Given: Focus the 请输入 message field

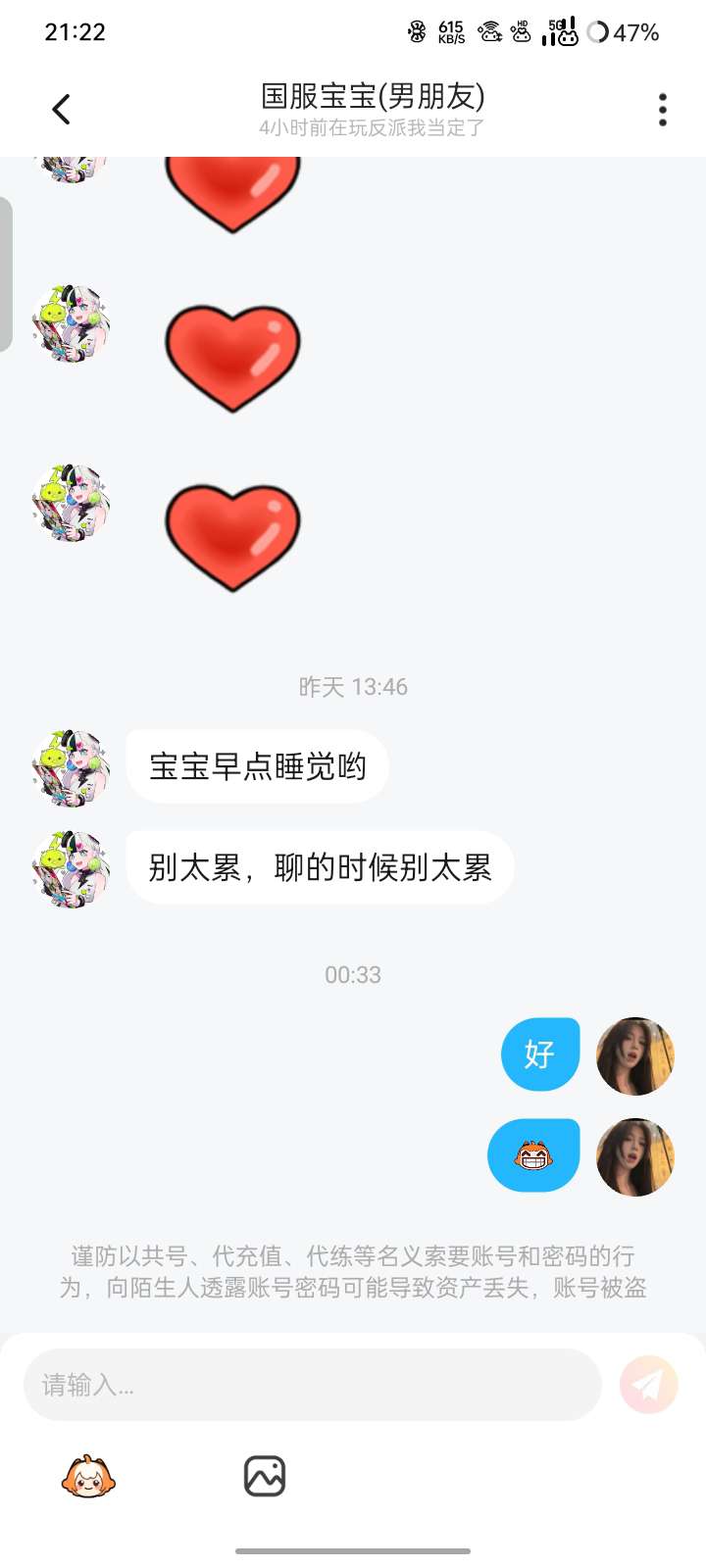Looking at the screenshot, I should click(312, 1385).
